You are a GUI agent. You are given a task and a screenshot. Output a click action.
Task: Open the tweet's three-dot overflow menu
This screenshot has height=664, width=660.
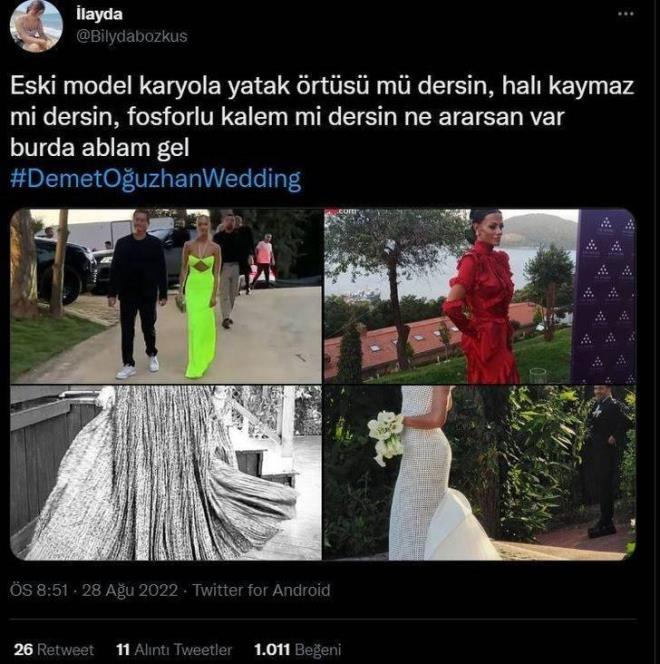pyautogui.click(x=625, y=14)
